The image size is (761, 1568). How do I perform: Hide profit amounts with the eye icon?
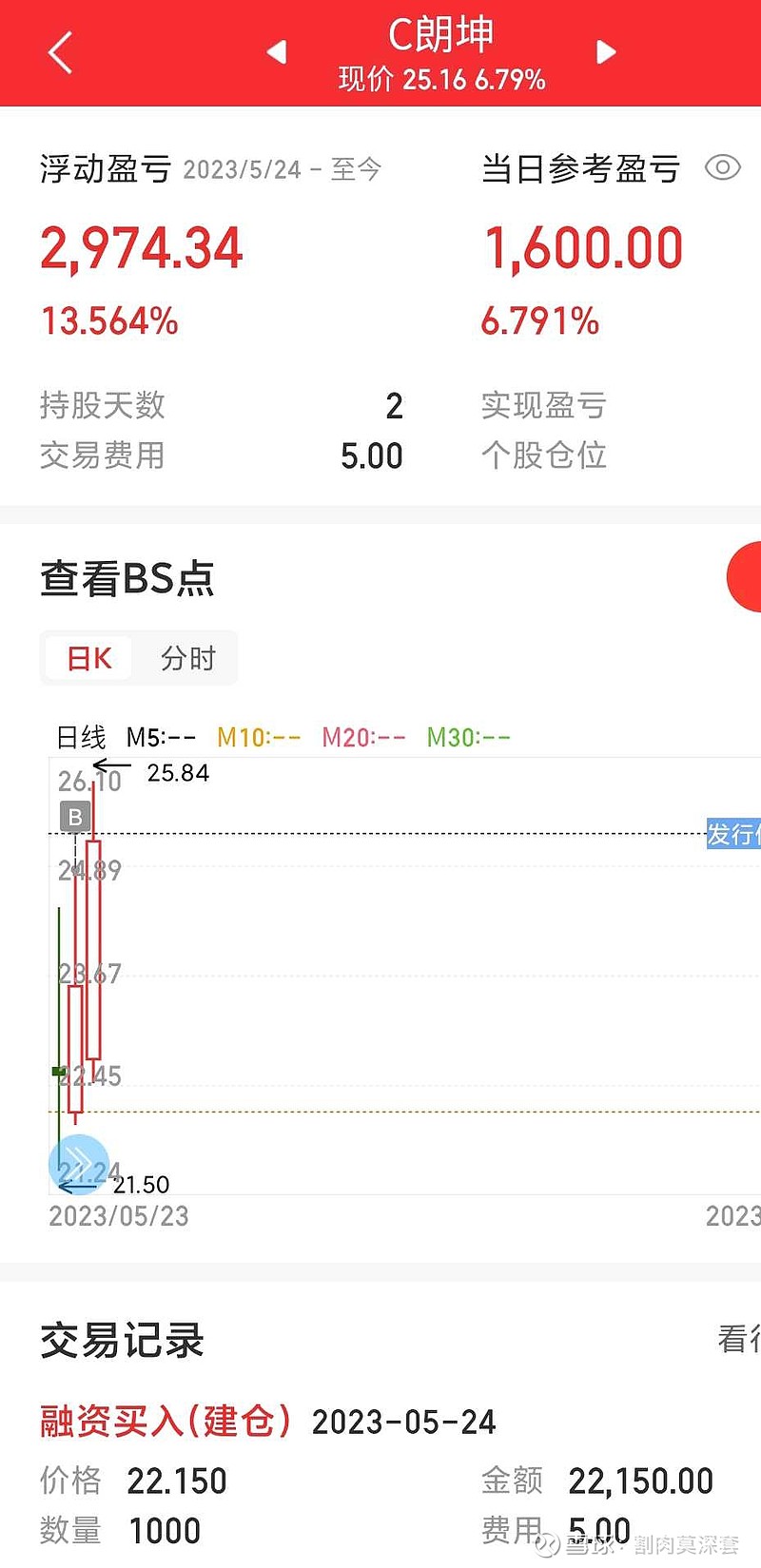[x=722, y=168]
